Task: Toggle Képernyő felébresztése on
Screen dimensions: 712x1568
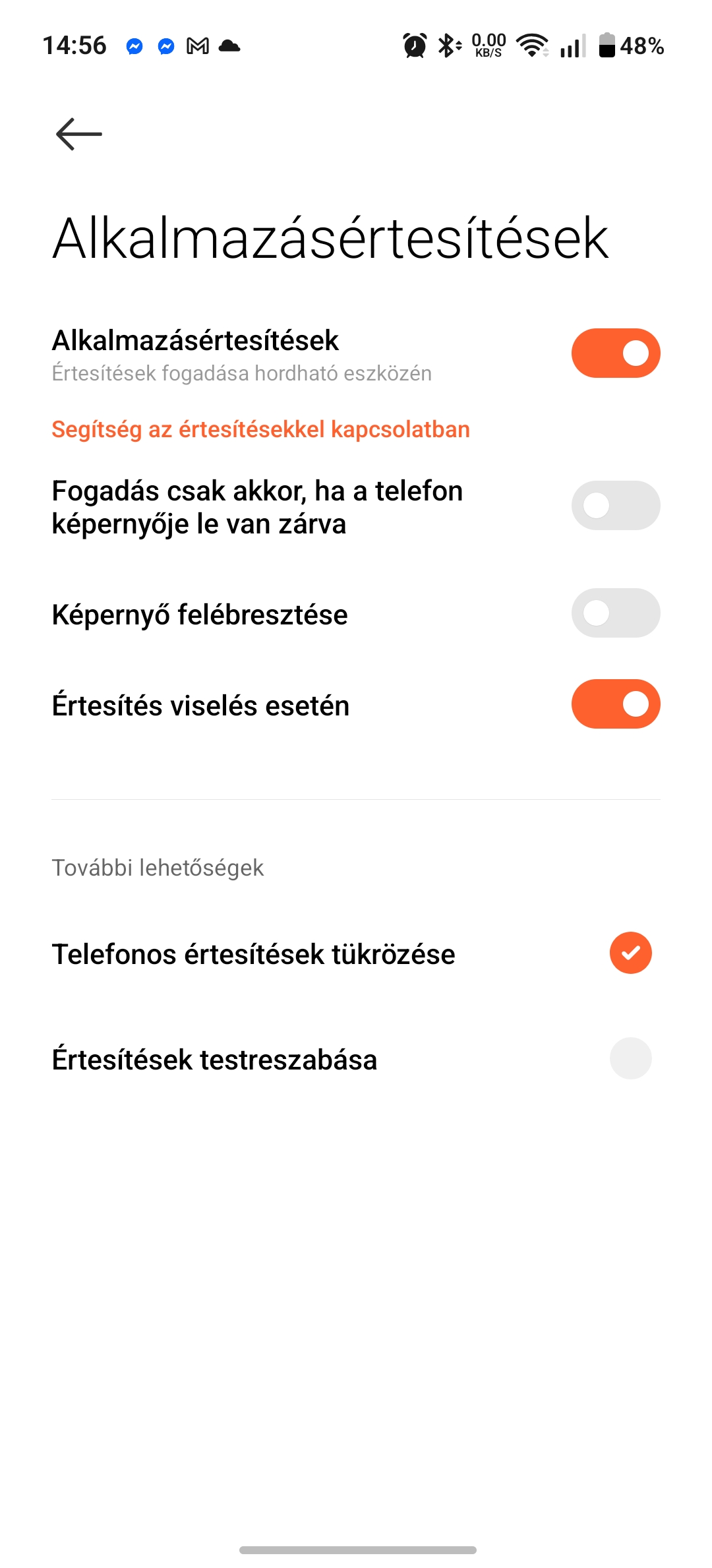Action: pos(616,613)
